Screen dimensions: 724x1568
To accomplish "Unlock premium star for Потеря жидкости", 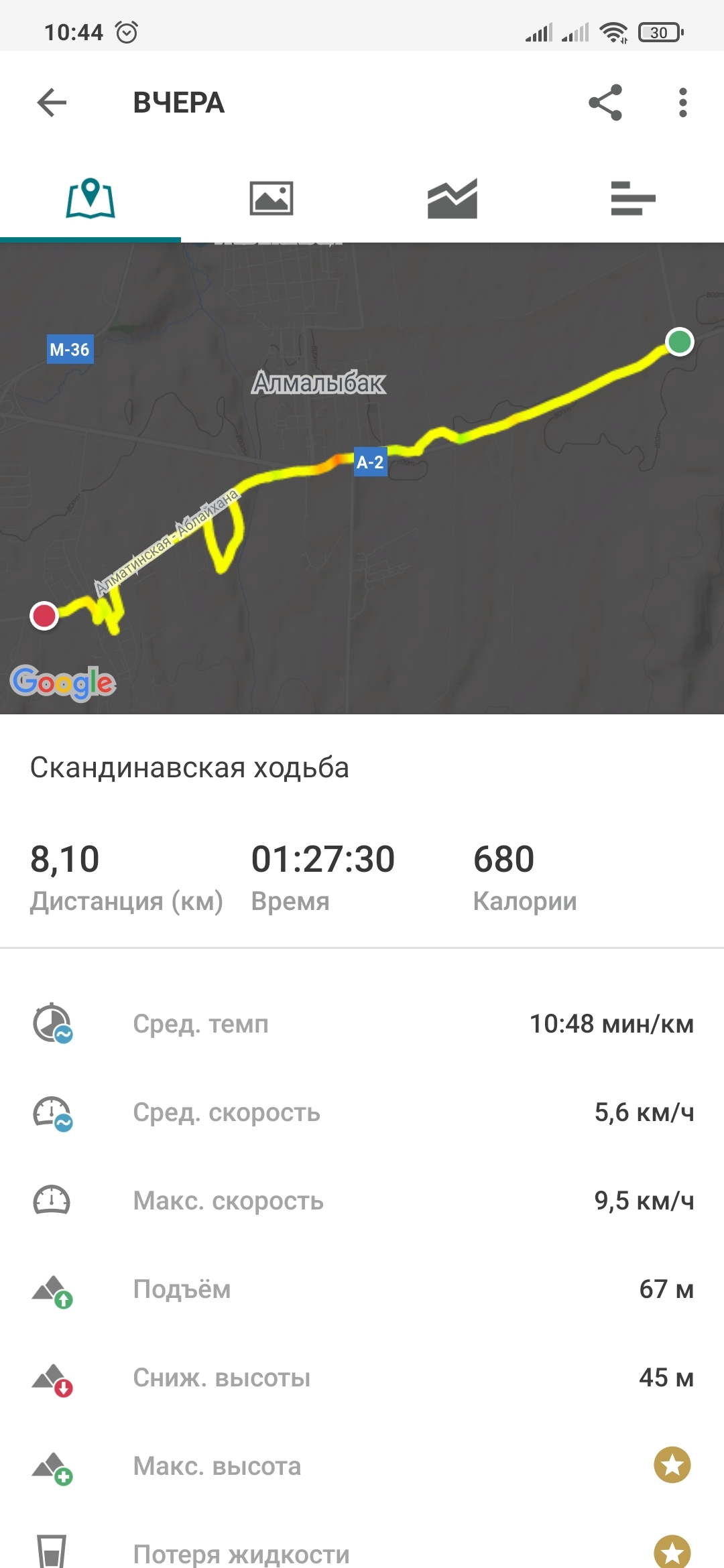I will pos(672,1552).
